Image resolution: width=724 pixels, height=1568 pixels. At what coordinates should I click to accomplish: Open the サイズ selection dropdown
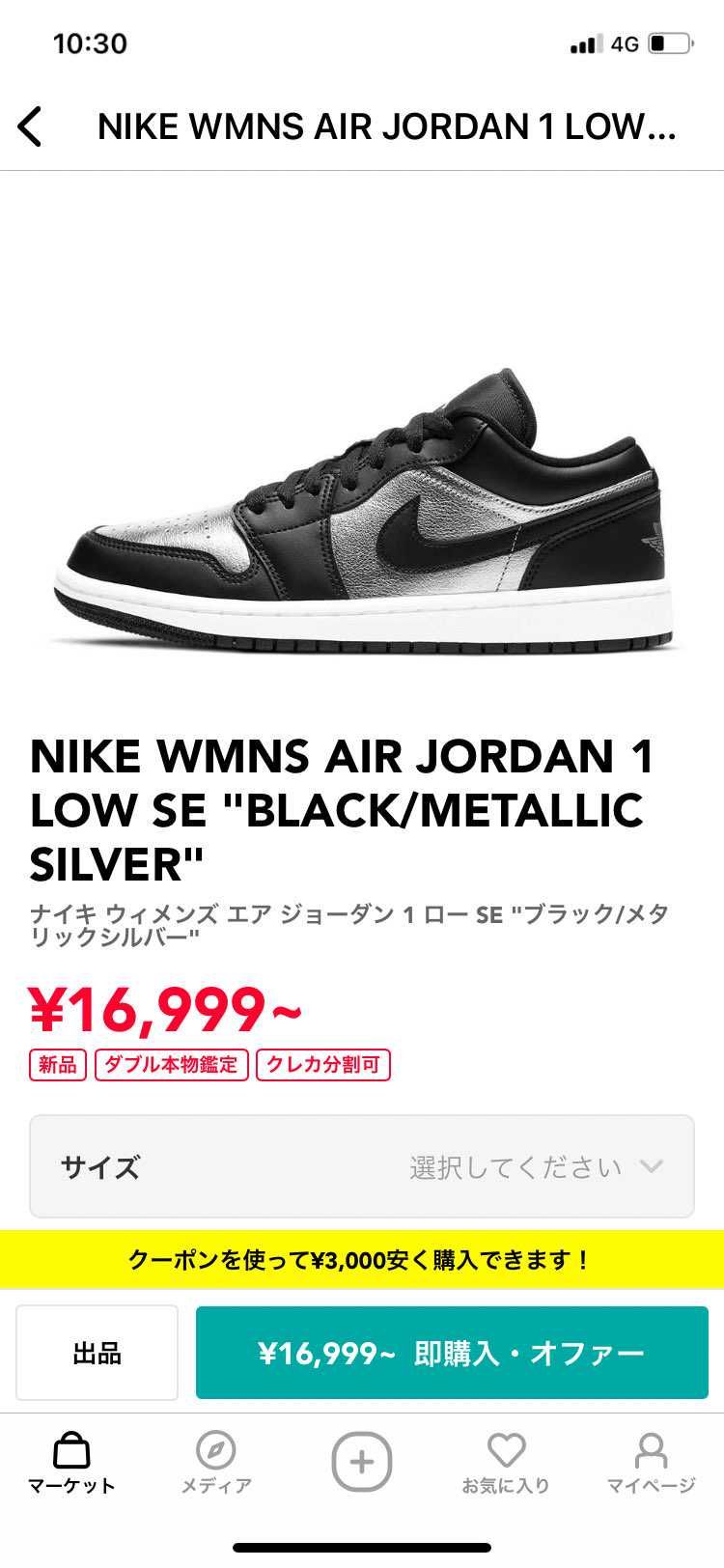(362, 1167)
